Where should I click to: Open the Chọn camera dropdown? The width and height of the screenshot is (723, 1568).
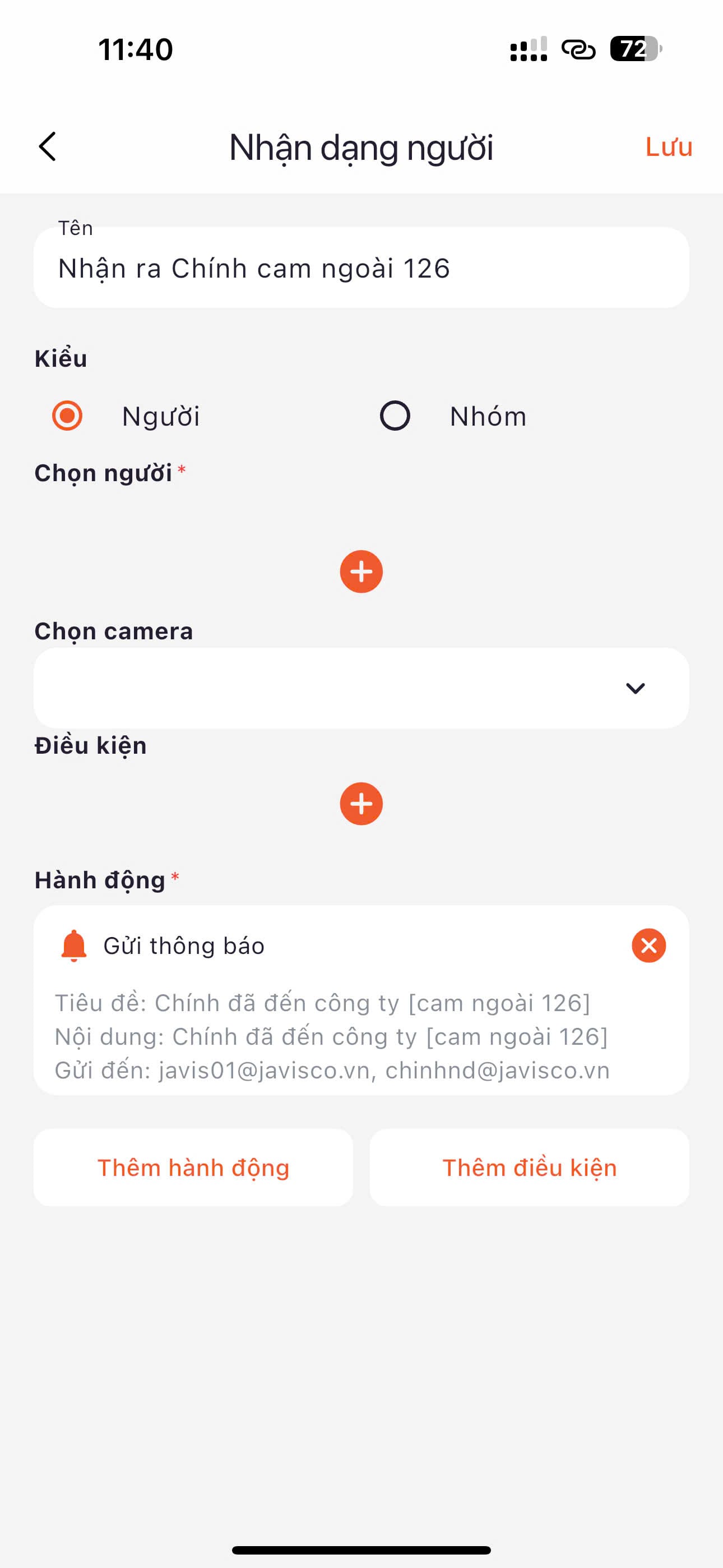click(x=360, y=688)
